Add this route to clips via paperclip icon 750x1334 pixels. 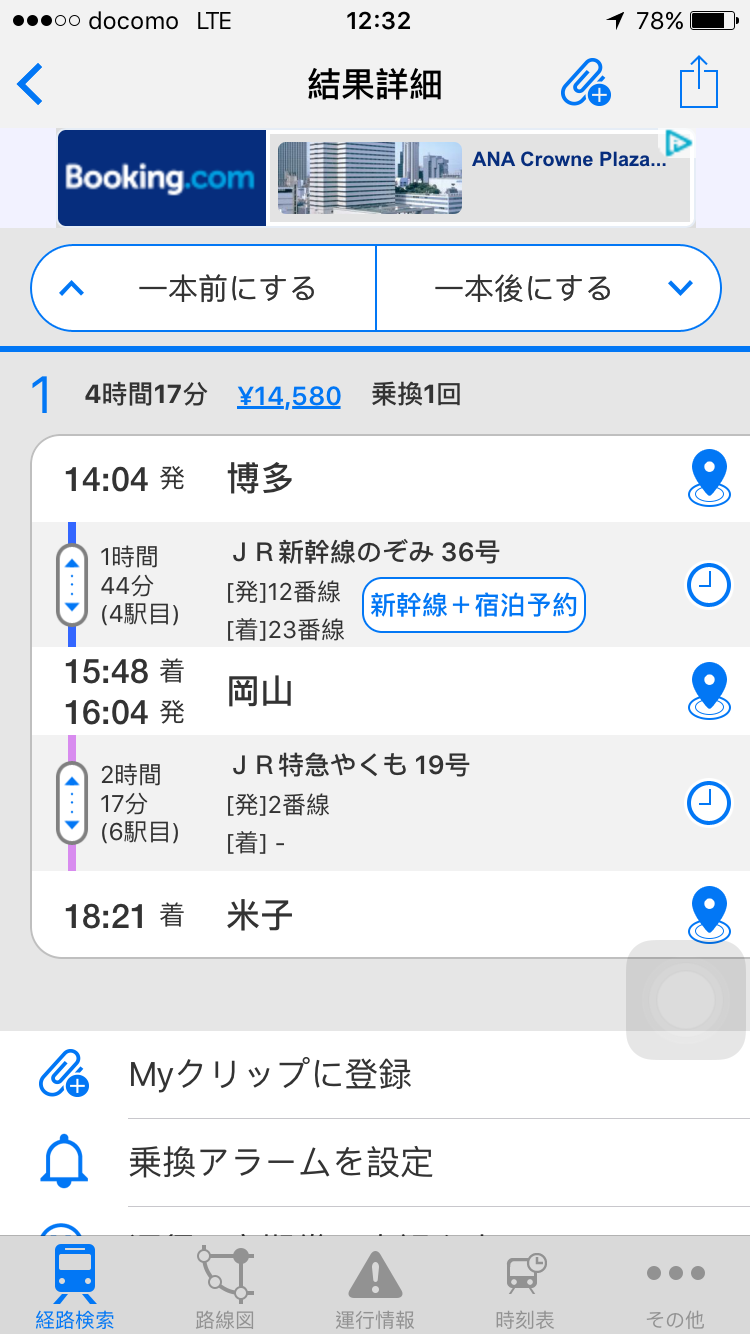point(585,83)
